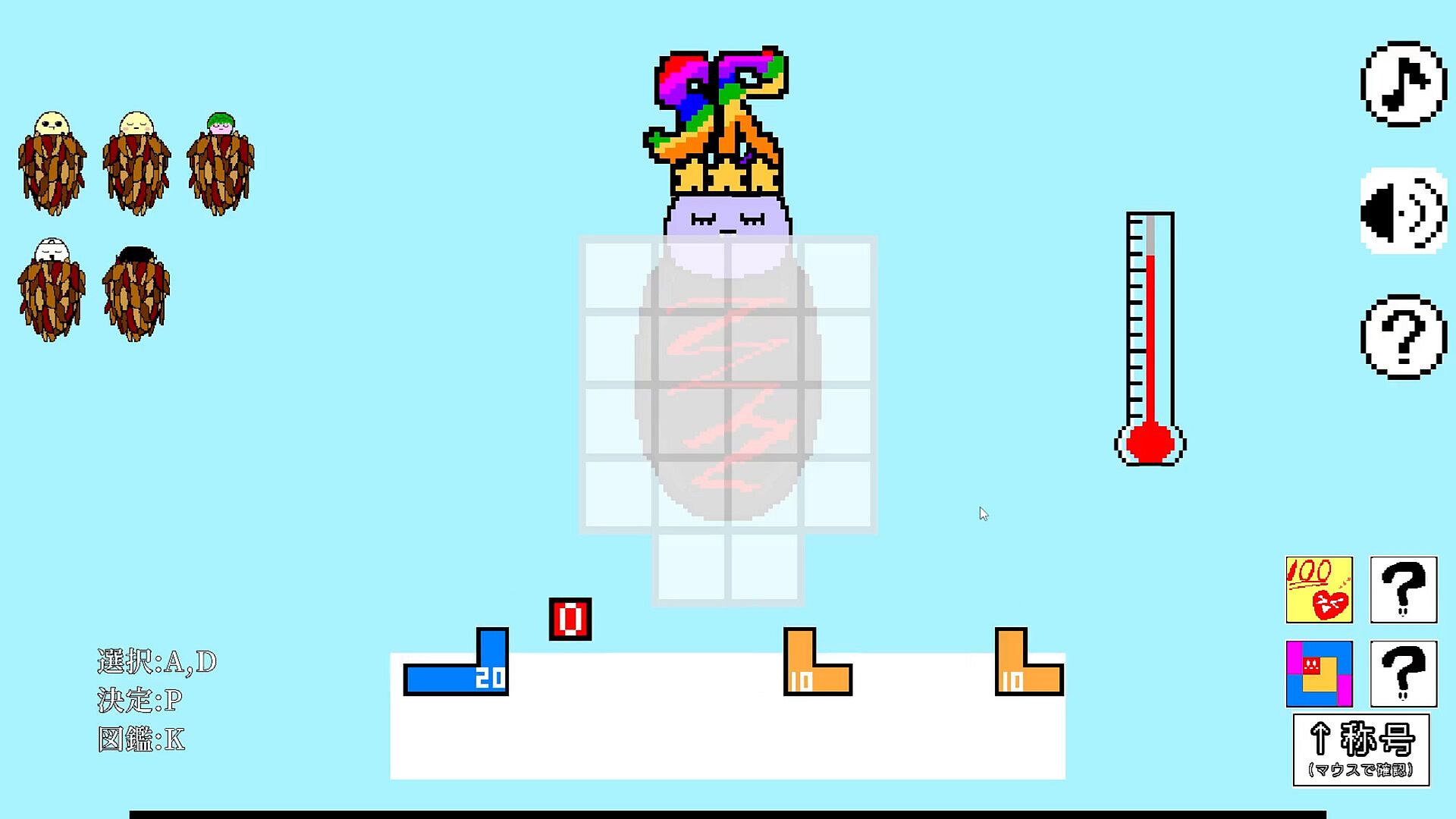
Task: Toggle the music note button
Action: pyautogui.click(x=1403, y=84)
